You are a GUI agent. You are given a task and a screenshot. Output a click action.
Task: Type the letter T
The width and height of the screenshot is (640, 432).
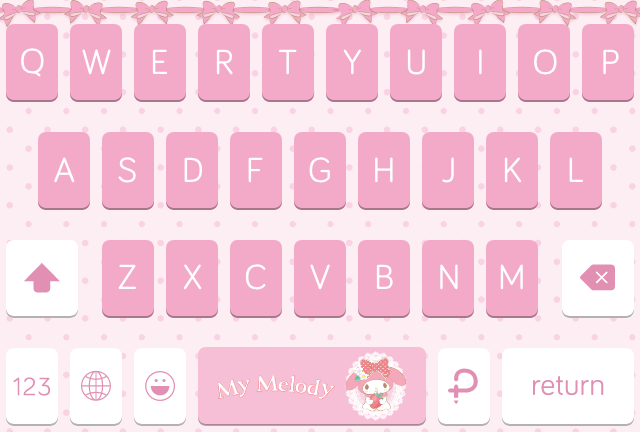[288, 62]
